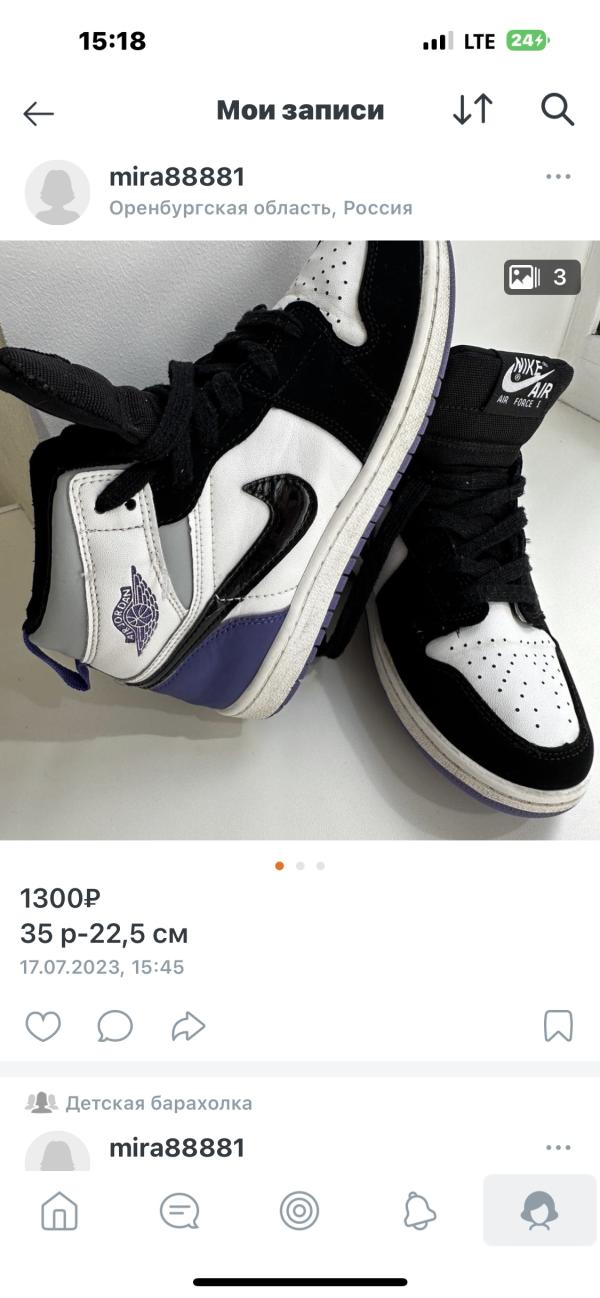Open the sneakers photo
600x1298 pixels.
[300, 540]
